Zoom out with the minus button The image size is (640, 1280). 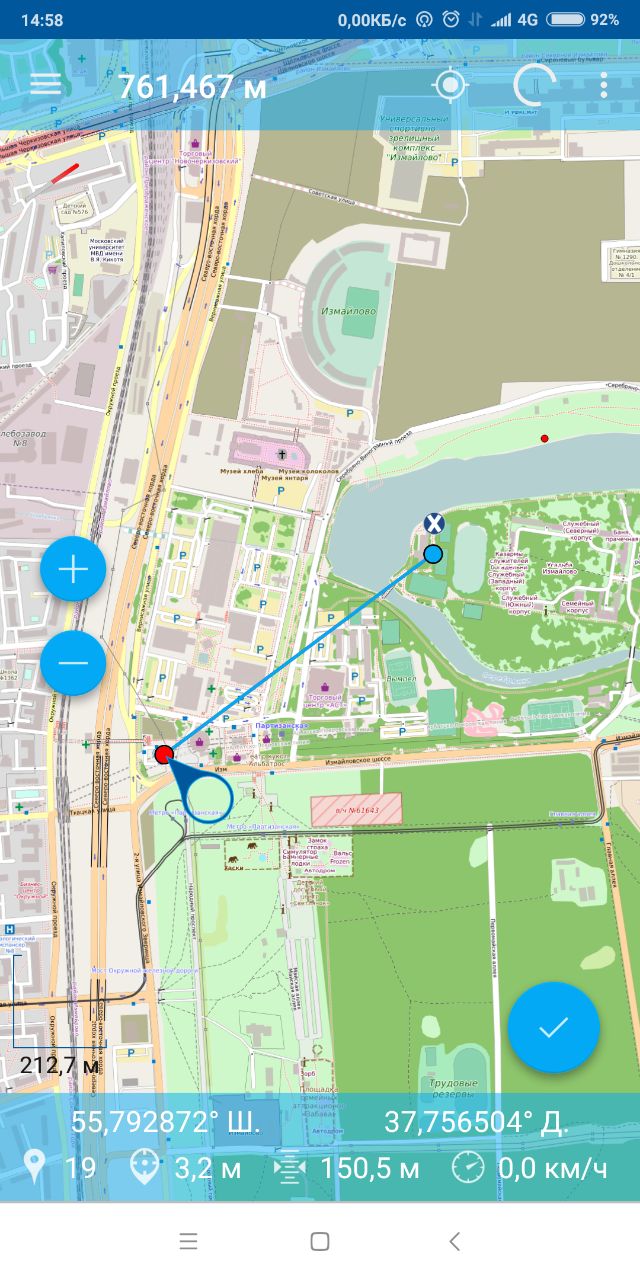pyautogui.click(x=73, y=663)
